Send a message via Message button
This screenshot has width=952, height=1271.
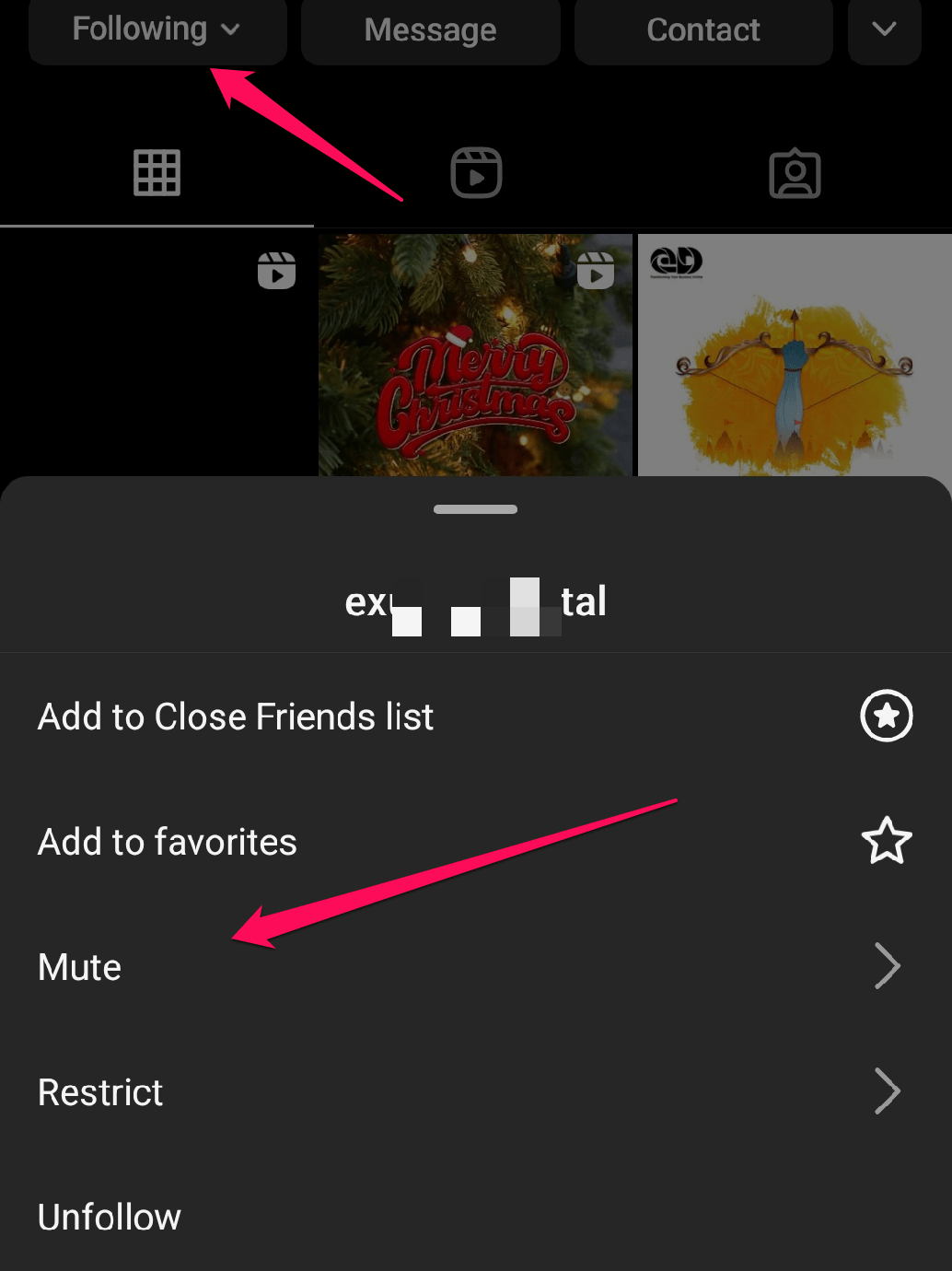[x=430, y=30]
